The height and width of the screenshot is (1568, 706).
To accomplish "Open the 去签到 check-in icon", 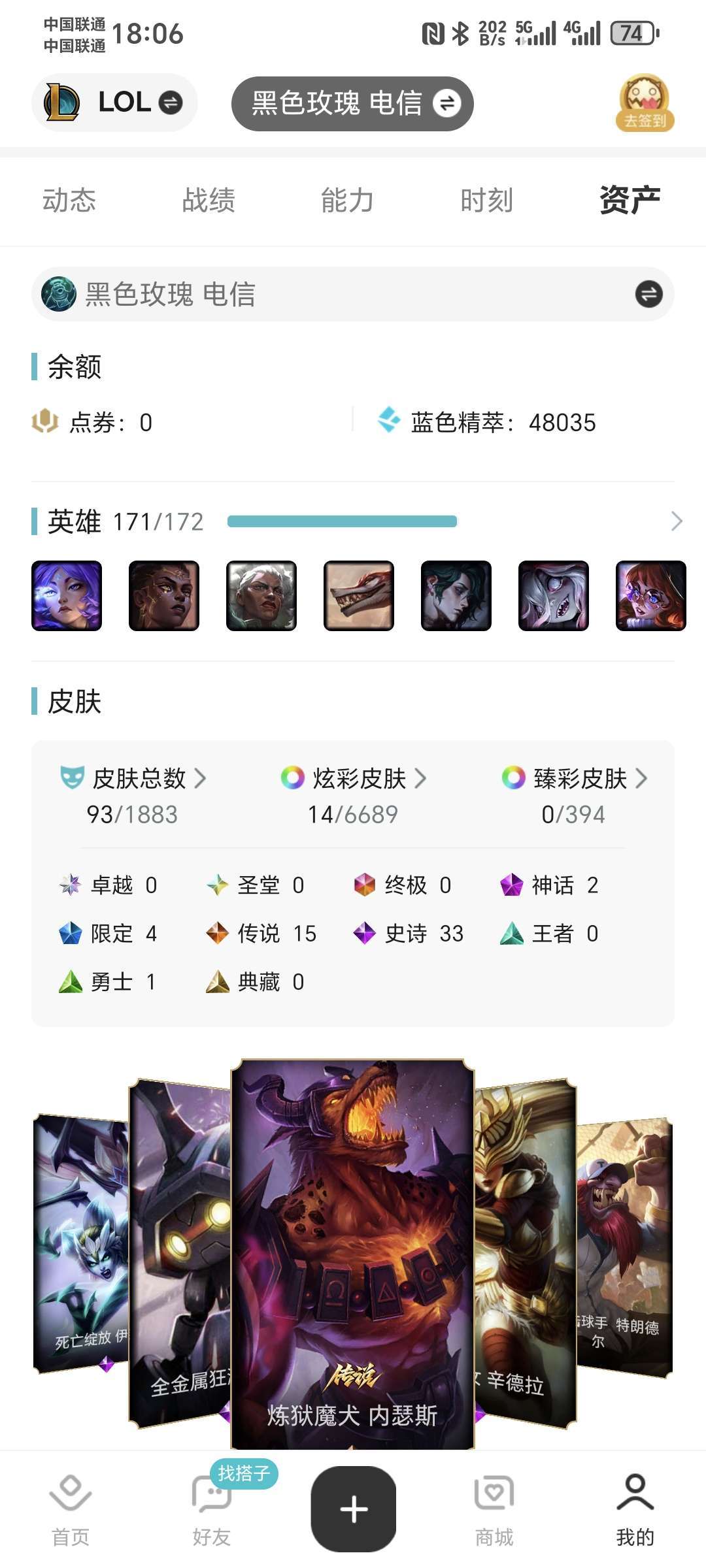I will pos(645,103).
